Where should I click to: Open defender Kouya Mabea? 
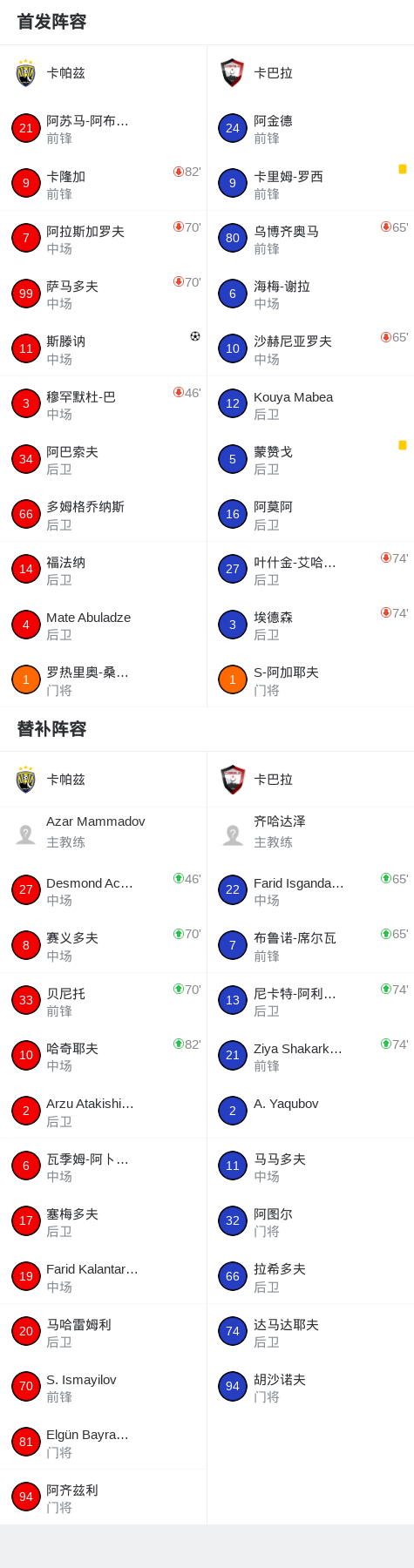tap(310, 404)
